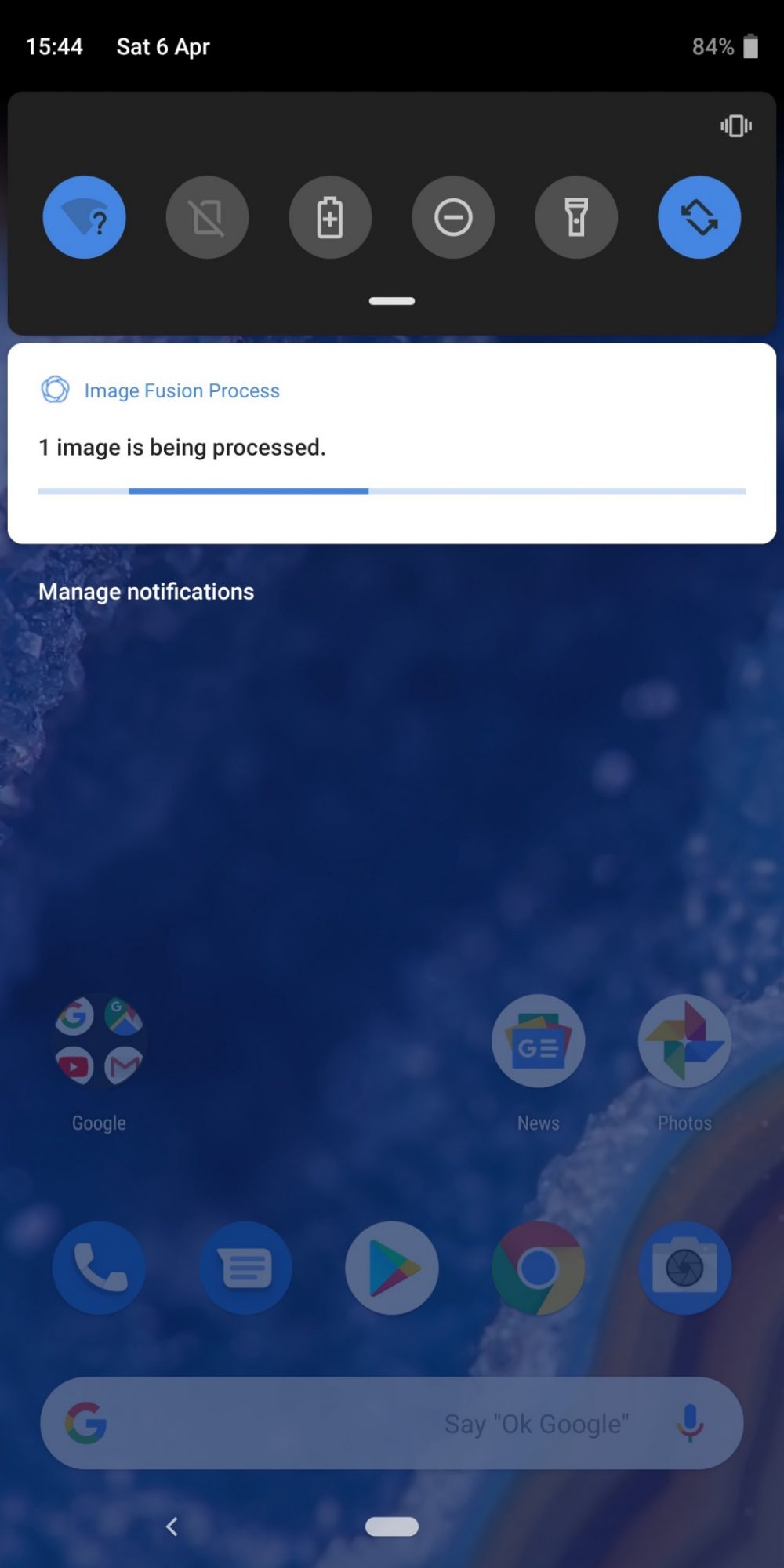
Task: Tap the navigation bar back arrow
Action: 172,1526
